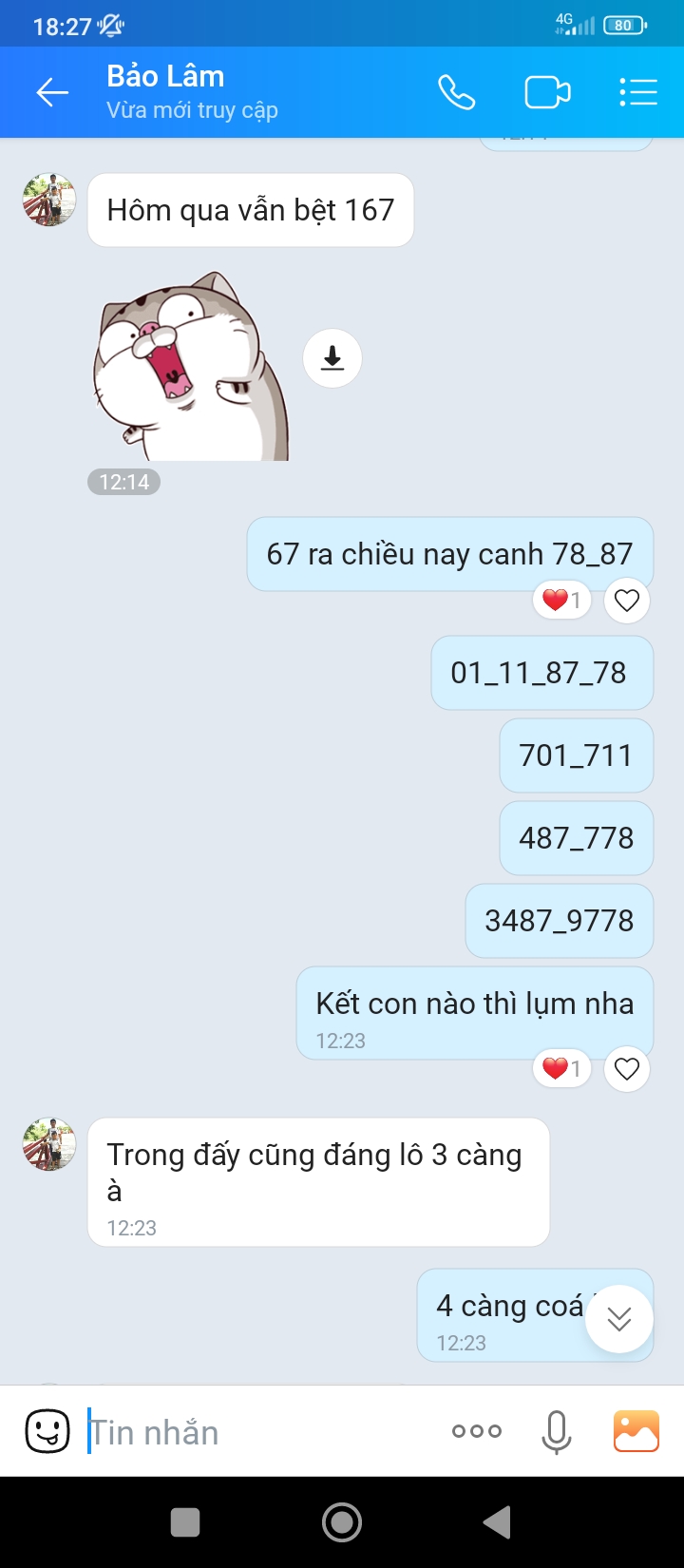
Task: Open more attachment options
Action: coord(477,1431)
